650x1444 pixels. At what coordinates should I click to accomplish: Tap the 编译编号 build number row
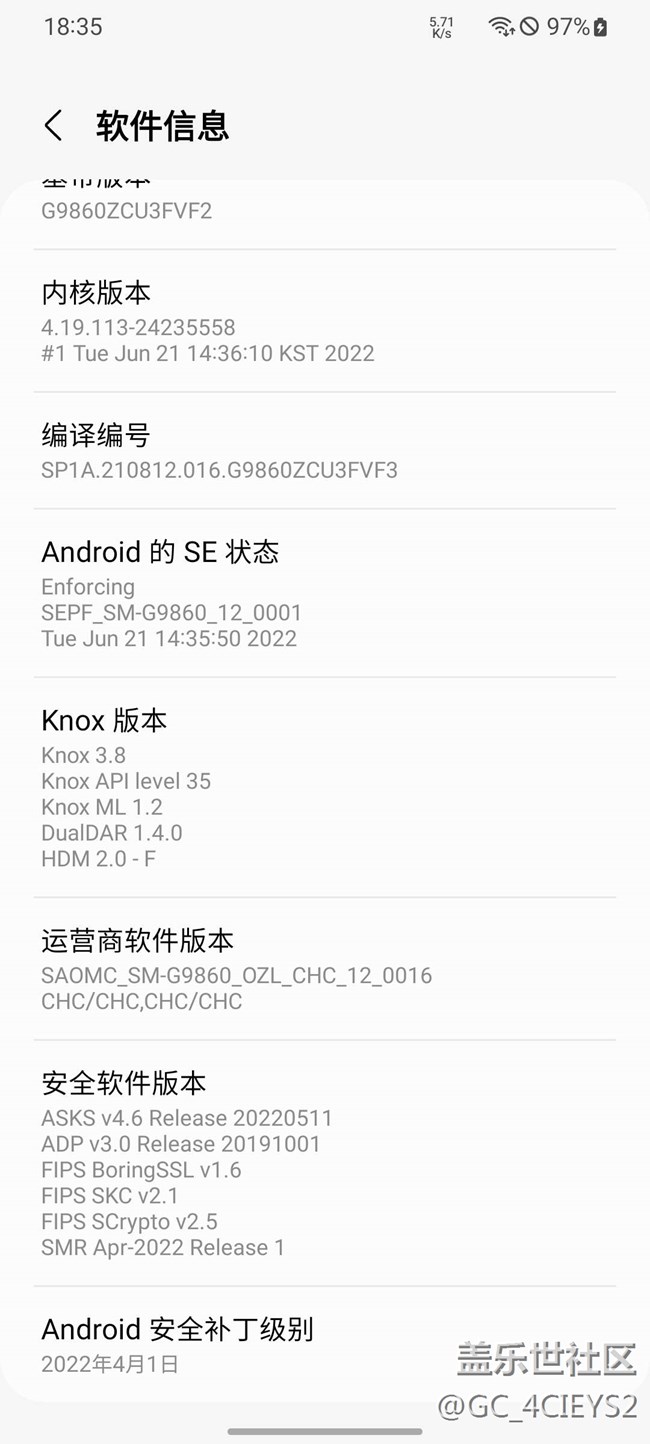click(x=325, y=451)
